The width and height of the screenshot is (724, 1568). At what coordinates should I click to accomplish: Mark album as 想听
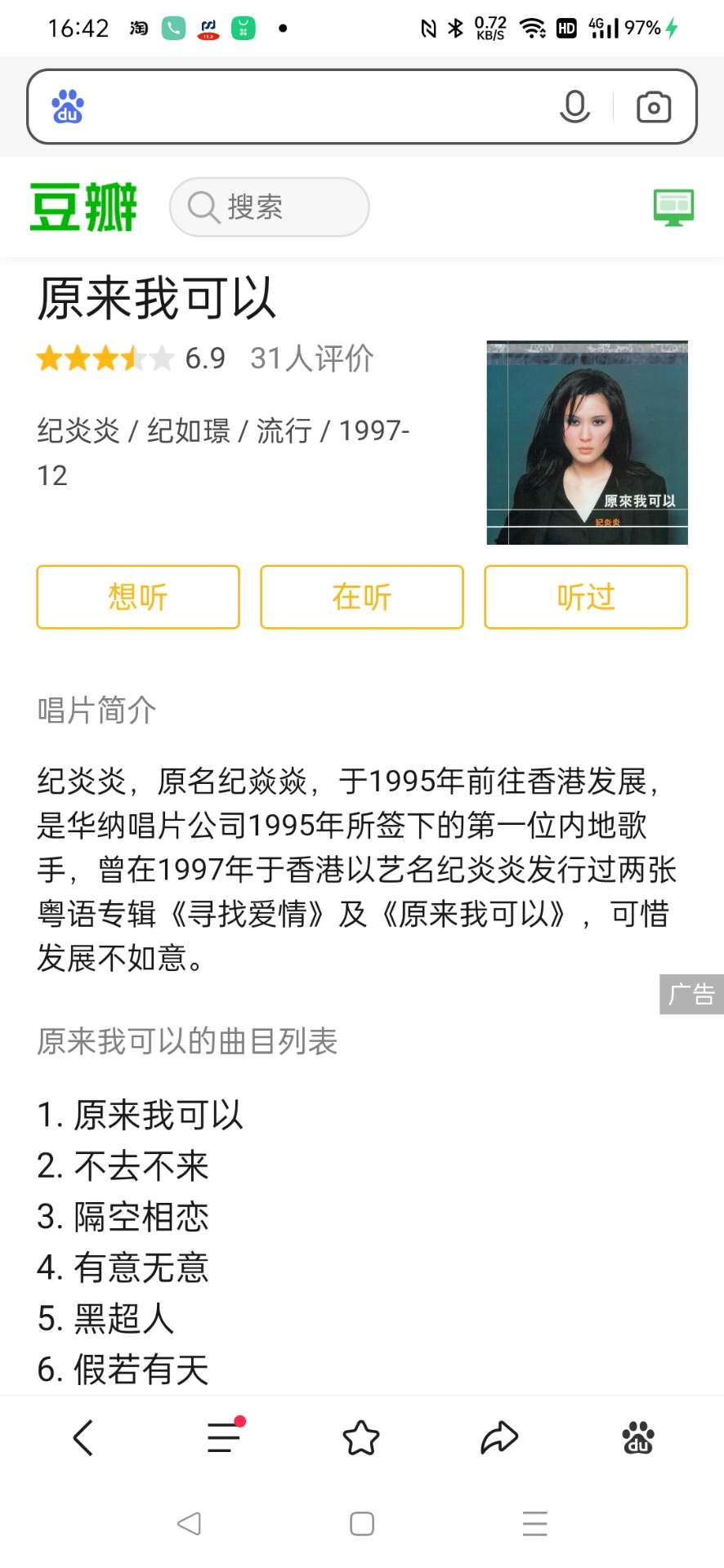click(x=138, y=597)
